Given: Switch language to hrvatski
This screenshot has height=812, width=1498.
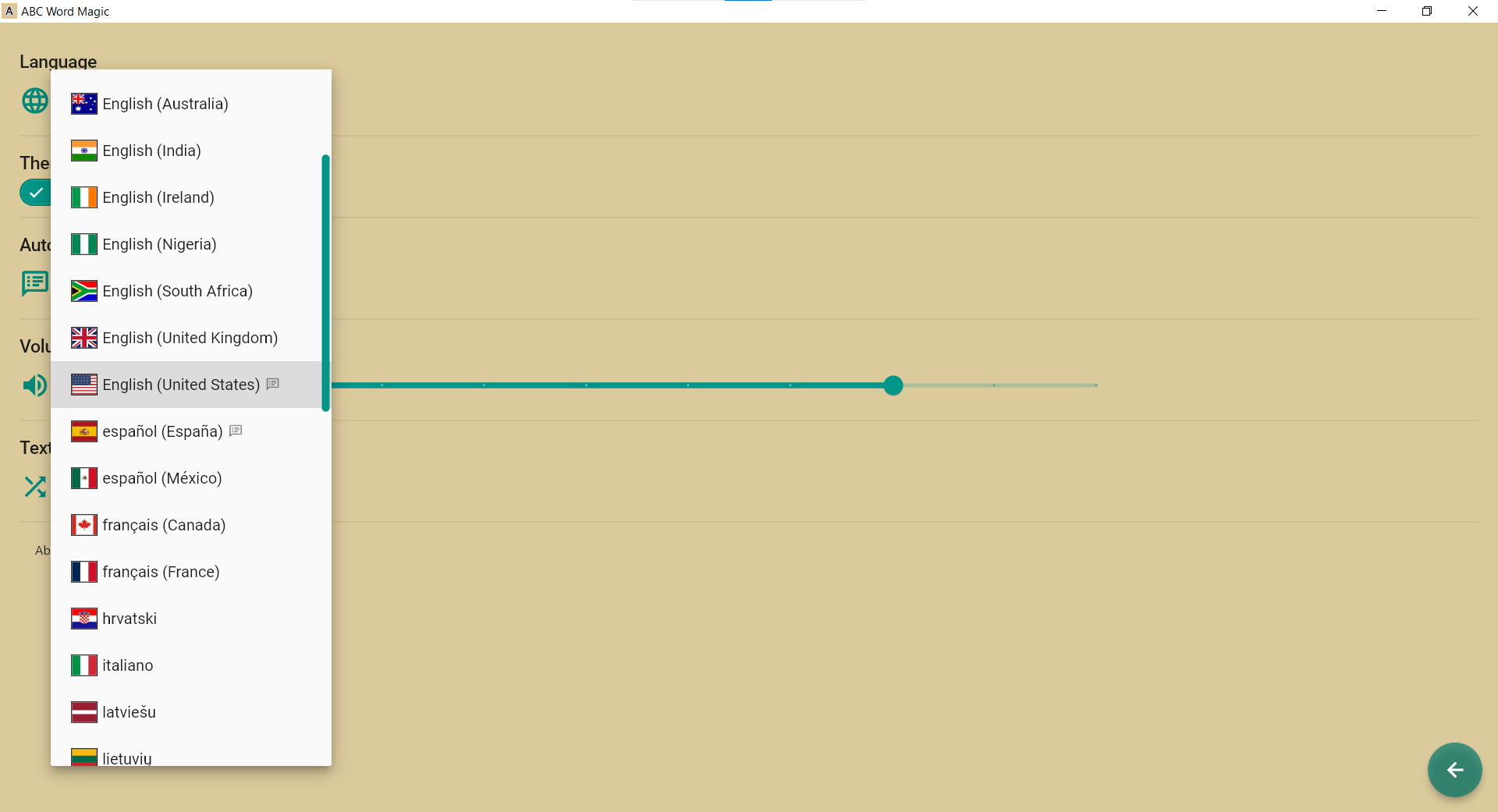Looking at the screenshot, I should coord(130,619).
